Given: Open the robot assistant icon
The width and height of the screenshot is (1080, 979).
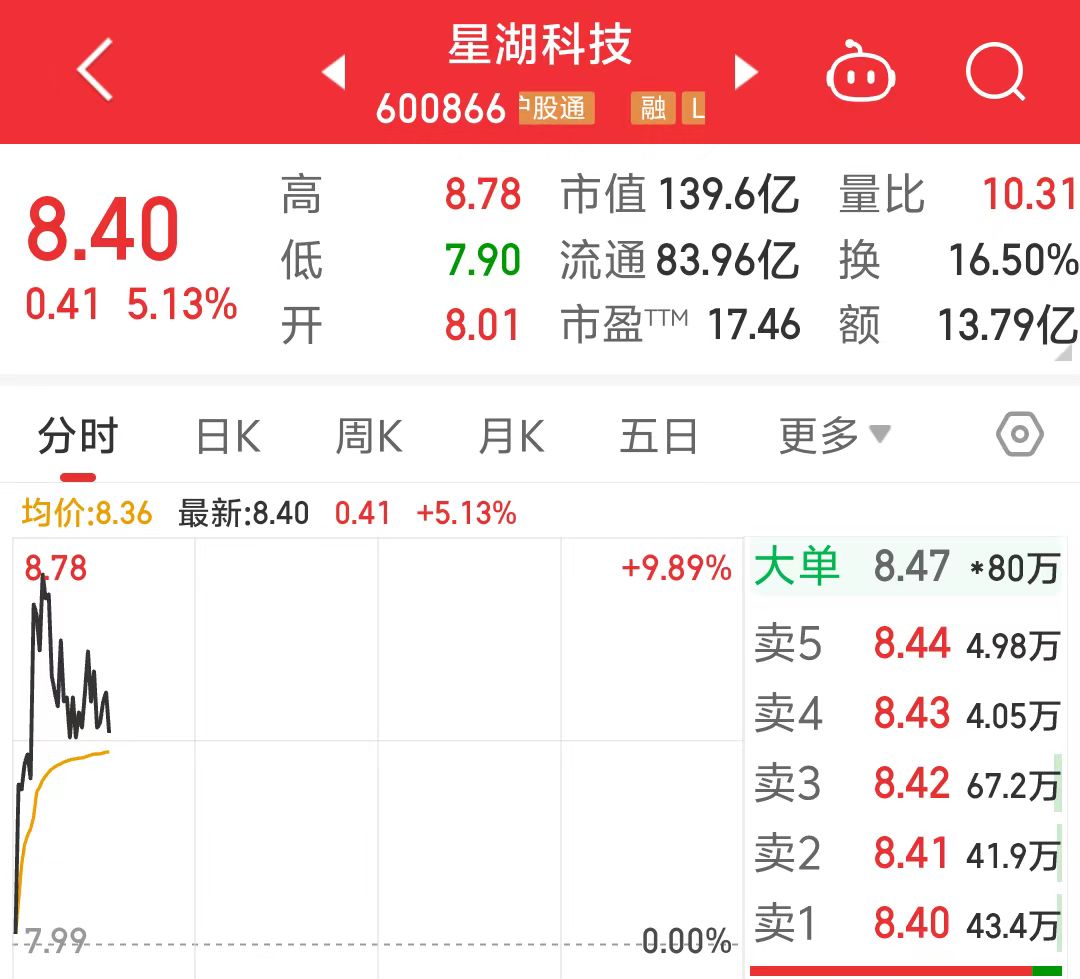Looking at the screenshot, I should tap(860, 72).
